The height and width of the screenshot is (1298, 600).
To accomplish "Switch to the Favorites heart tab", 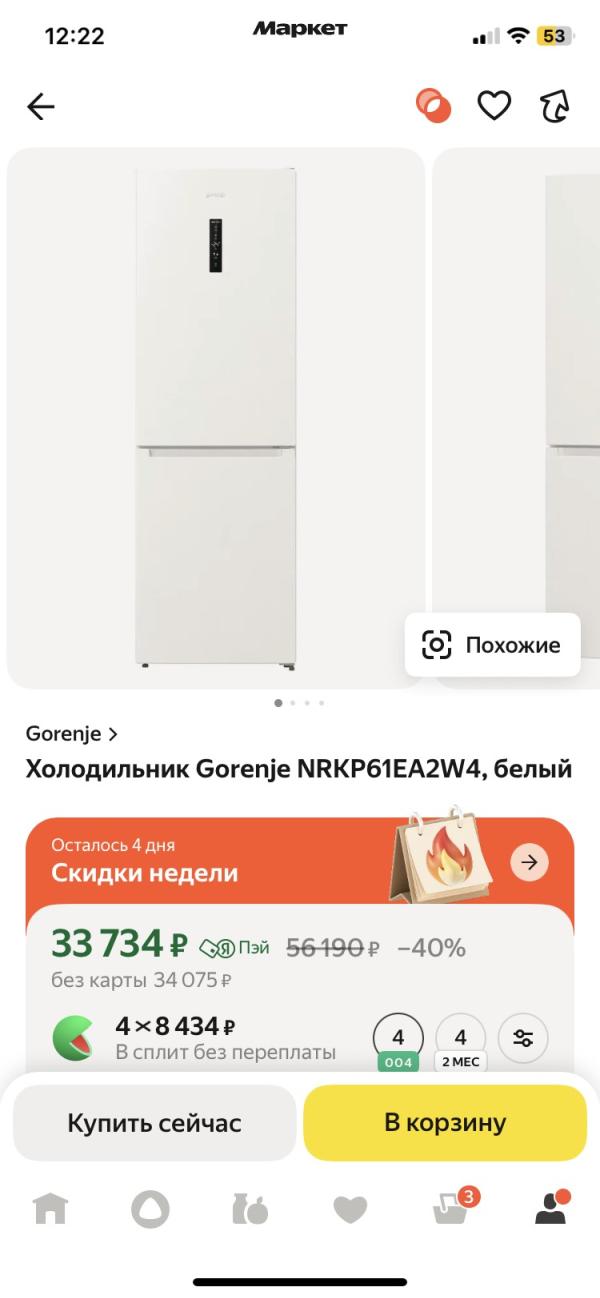I will point(350,1209).
